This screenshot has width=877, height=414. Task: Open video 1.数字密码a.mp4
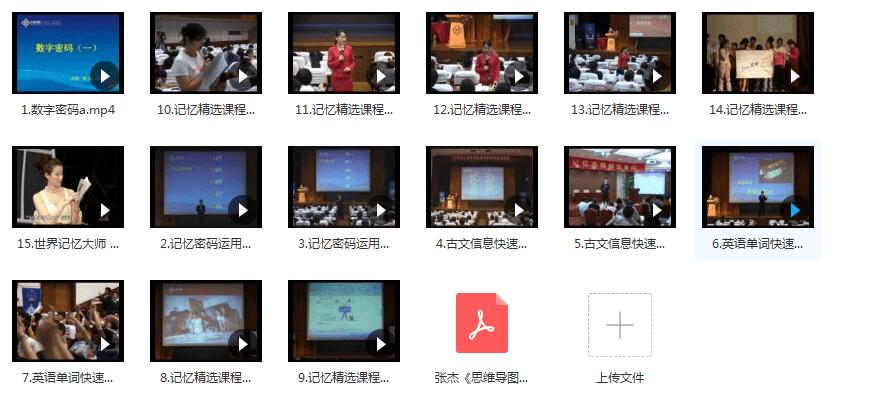(68, 53)
